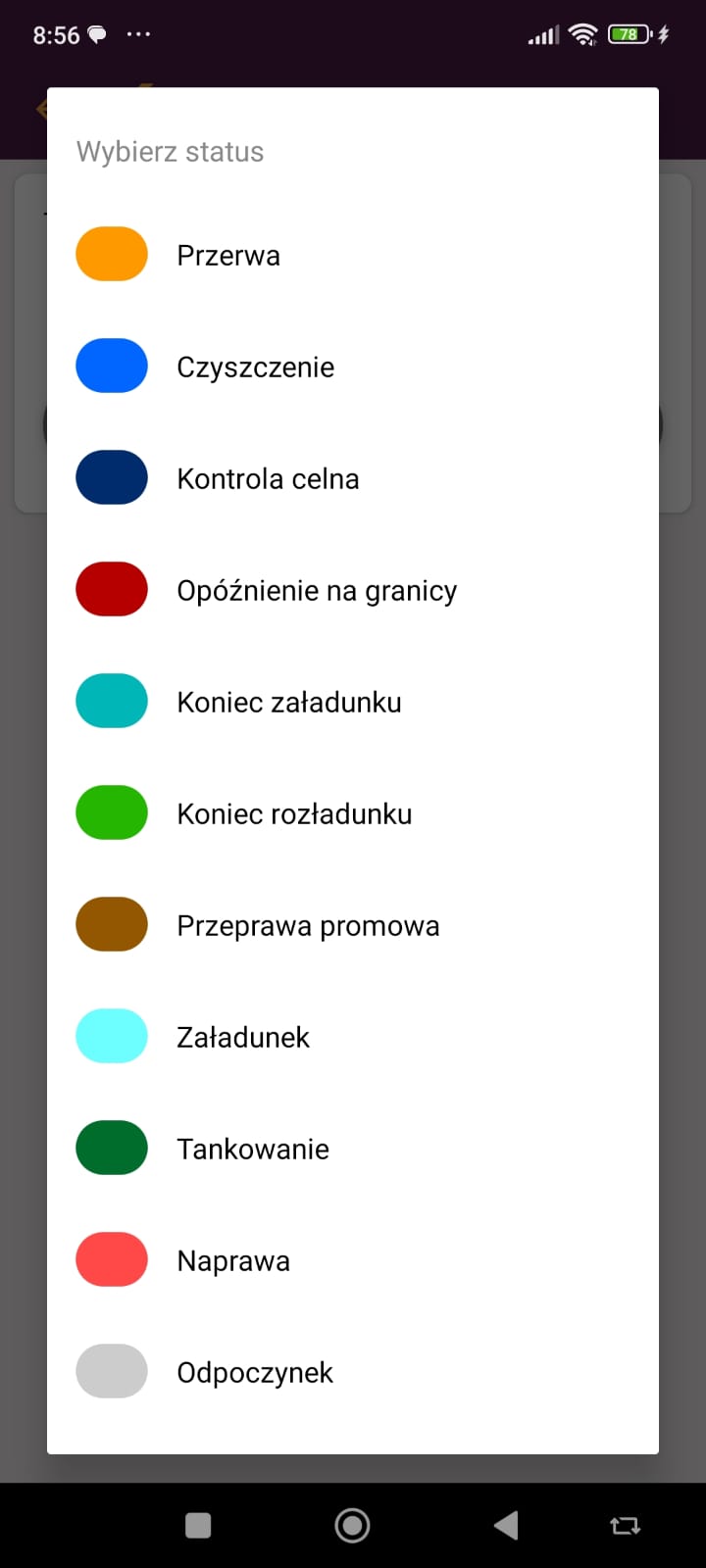Select Opóźnienie na granicy
Image resolution: width=706 pixels, height=1568 pixels.
point(353,590)
